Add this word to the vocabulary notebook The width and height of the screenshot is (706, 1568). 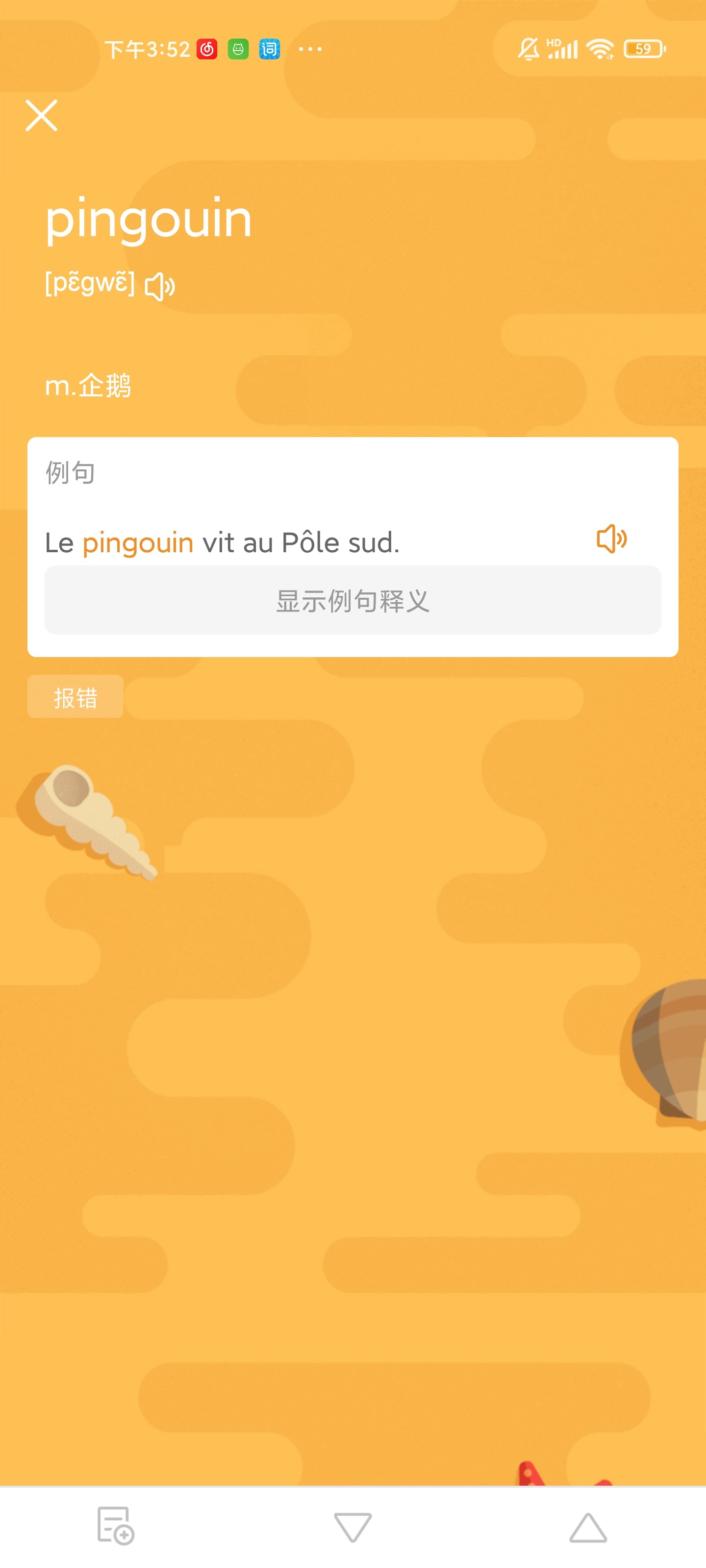click(x=116, y=1526)
